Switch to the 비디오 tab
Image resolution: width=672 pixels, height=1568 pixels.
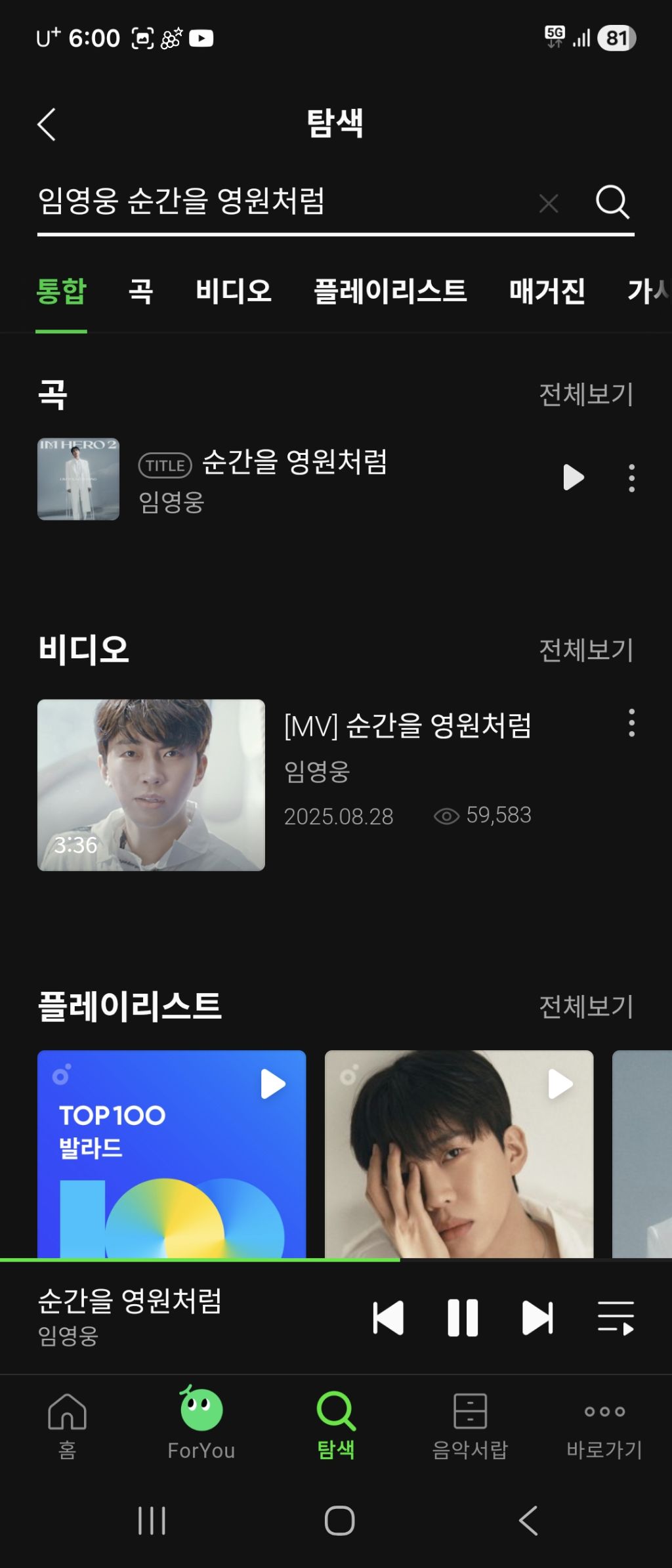click(234, 291)
